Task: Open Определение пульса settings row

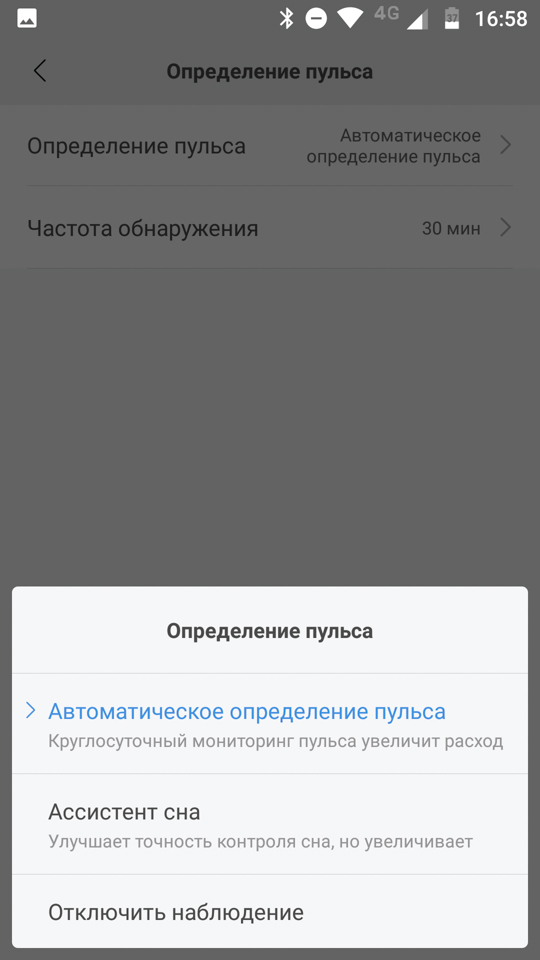Action: click(269, 146)
